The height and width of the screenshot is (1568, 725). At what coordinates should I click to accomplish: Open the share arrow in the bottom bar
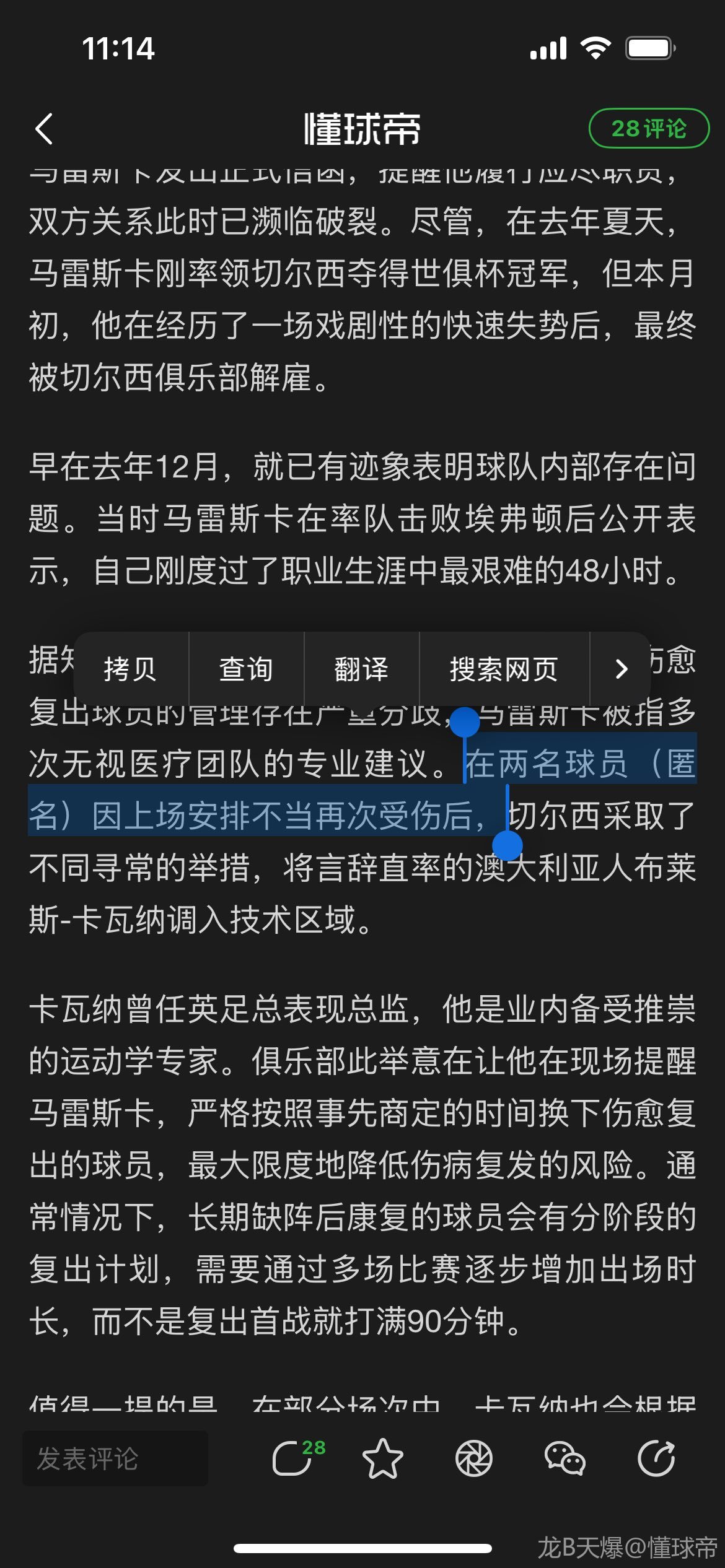[x=656, y=1459]
